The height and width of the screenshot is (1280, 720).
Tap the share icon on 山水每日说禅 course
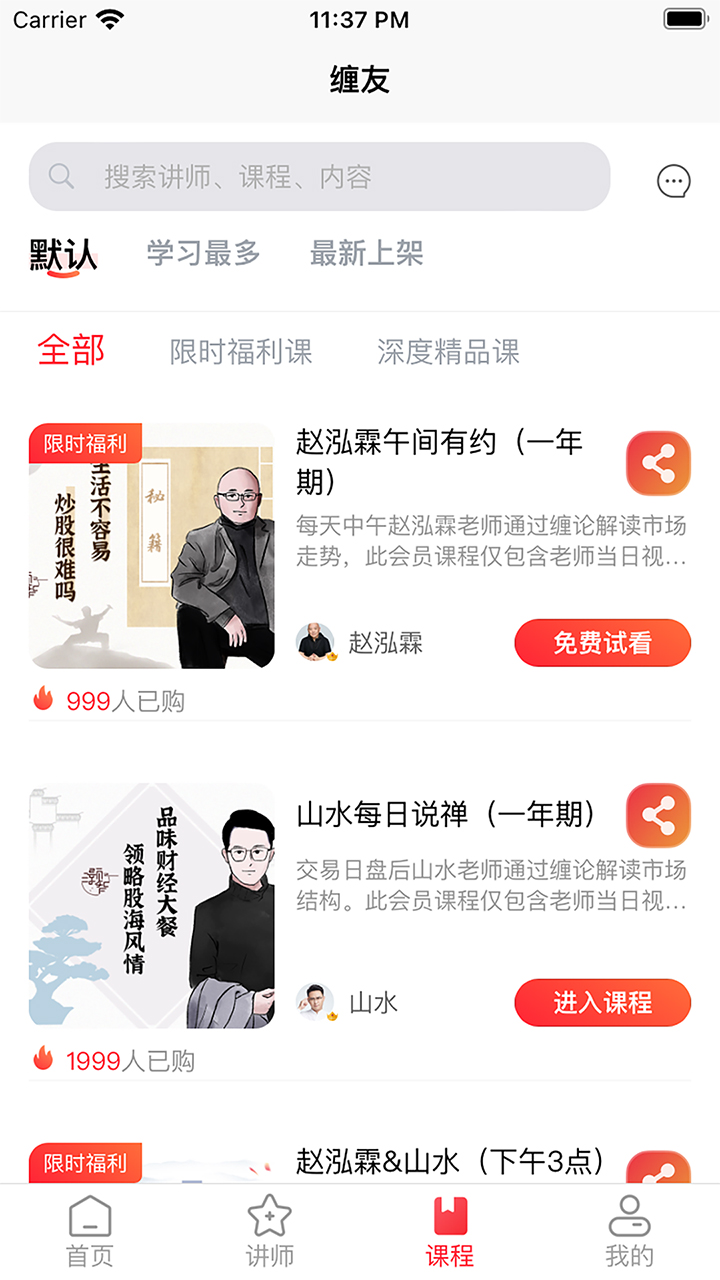657,816
